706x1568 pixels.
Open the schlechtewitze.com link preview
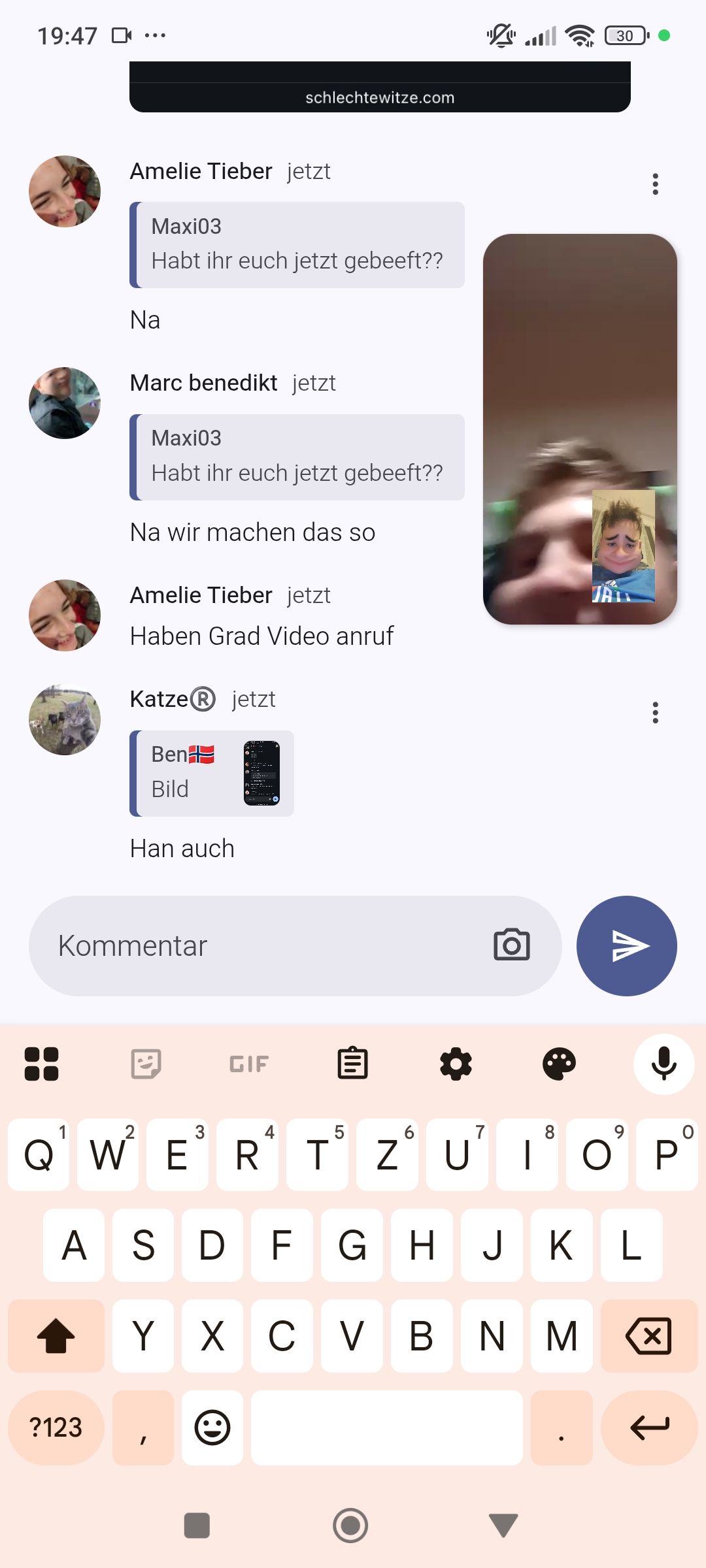(x=379, y=91)
